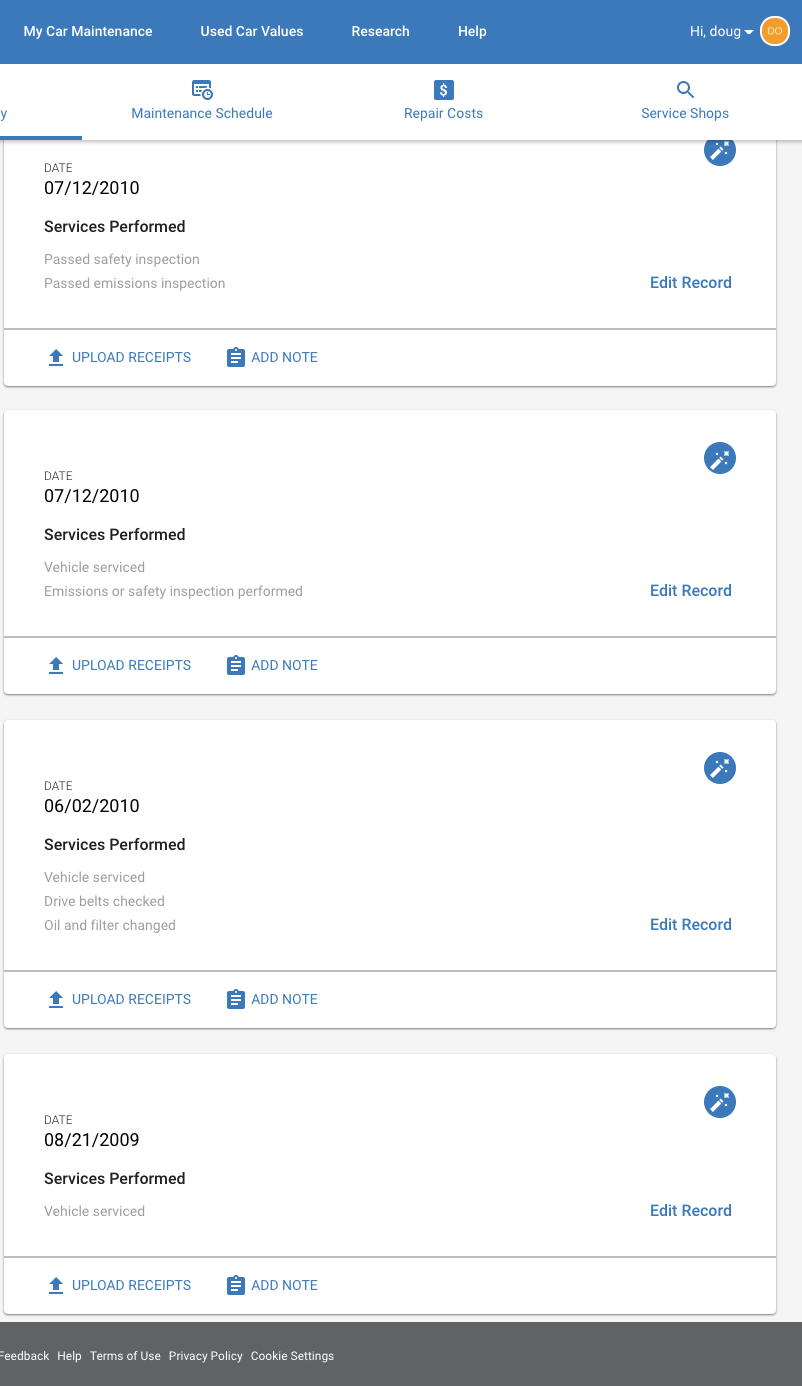Upload receipts for the 06/02/2010 record
This screenshot has width=802, height=1386.
(x=120, y=999)
